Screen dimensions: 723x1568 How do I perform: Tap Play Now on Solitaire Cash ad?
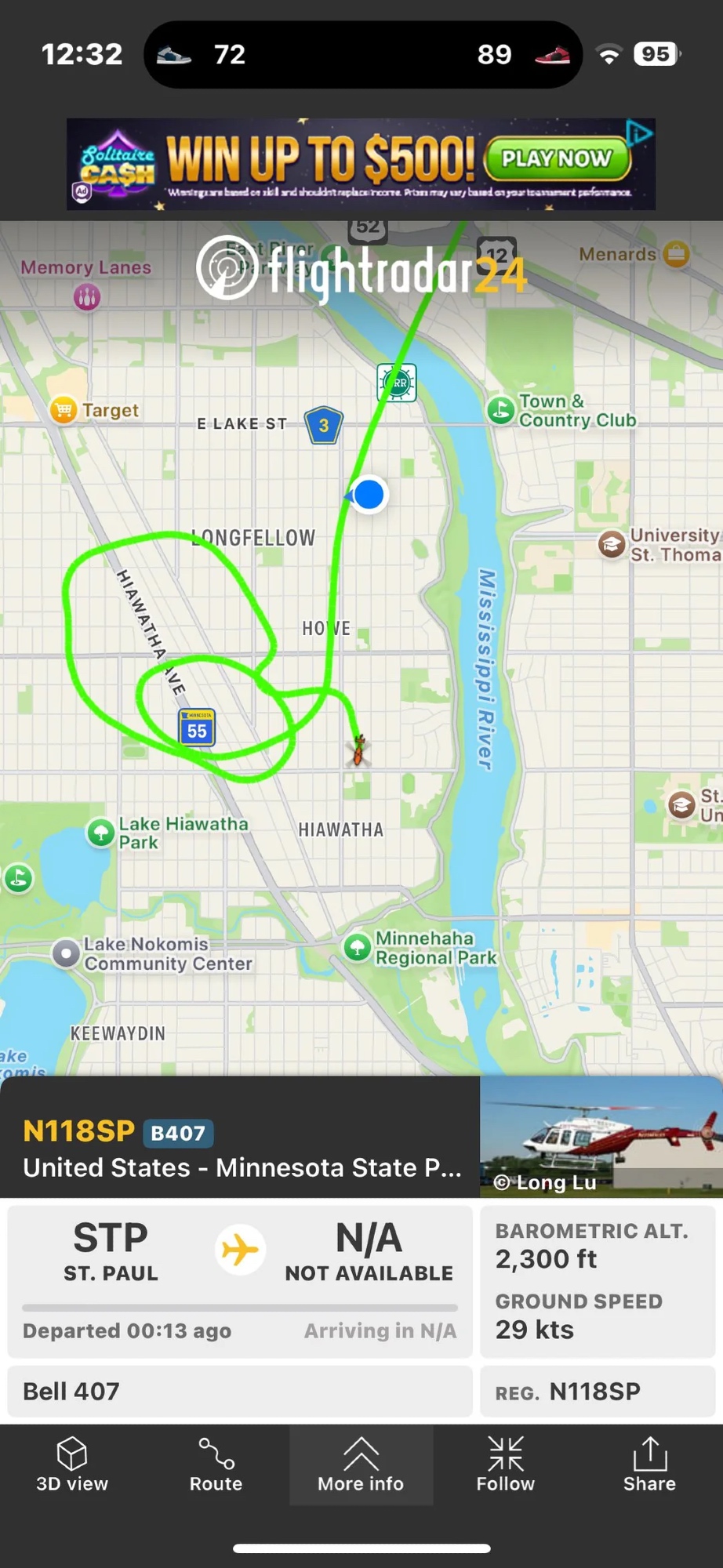[558, 158]
